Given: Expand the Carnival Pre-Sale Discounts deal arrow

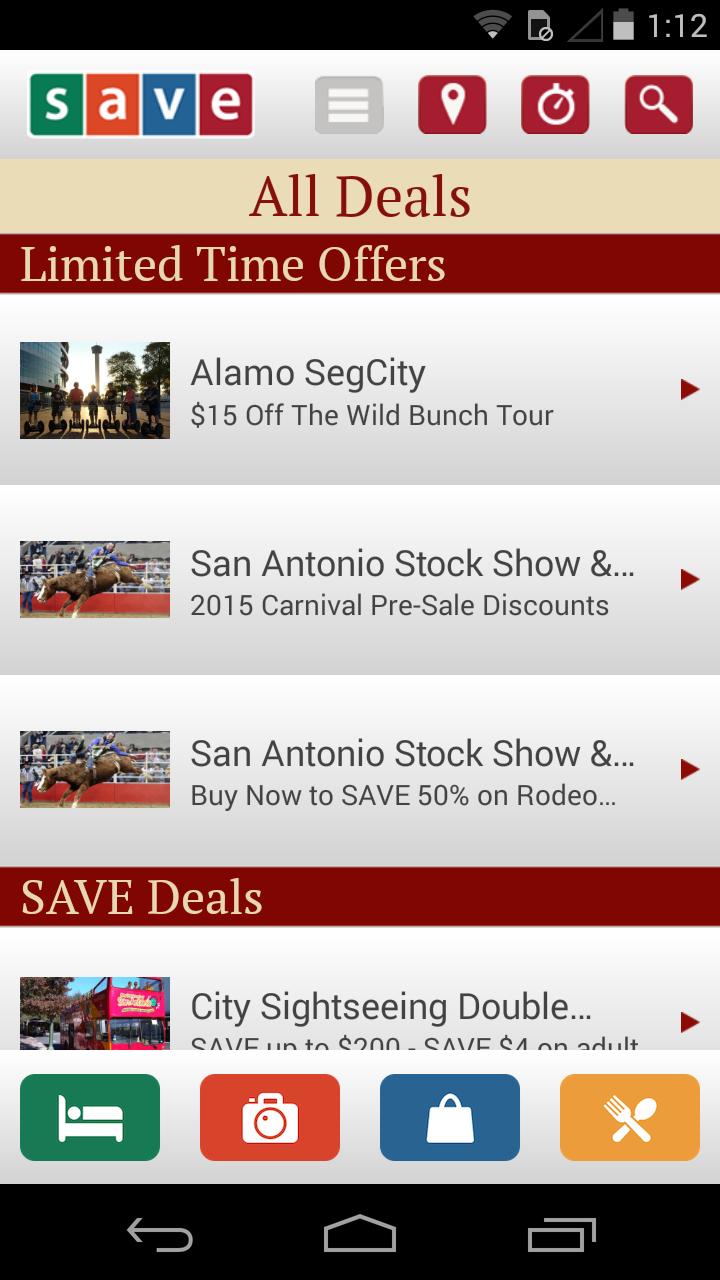Looking at the screenshot, I should (690, 579).
